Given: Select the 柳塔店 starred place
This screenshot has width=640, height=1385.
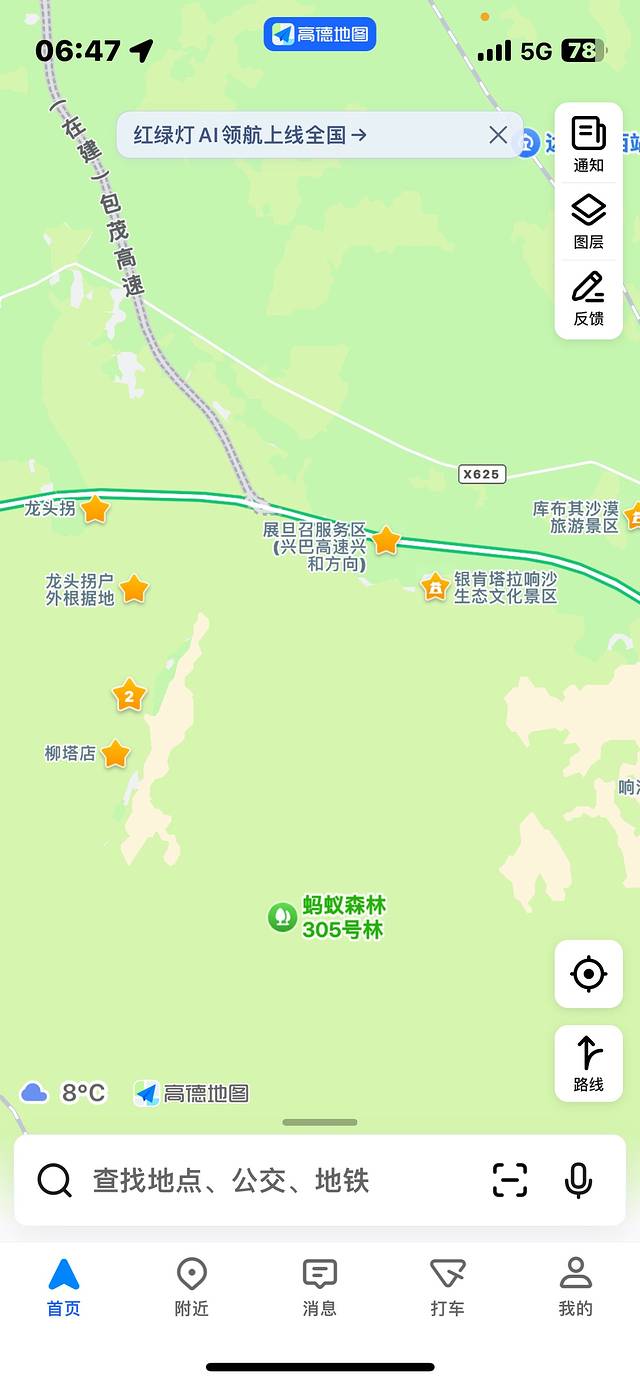Looking at the screenshot, I should 115,754.
